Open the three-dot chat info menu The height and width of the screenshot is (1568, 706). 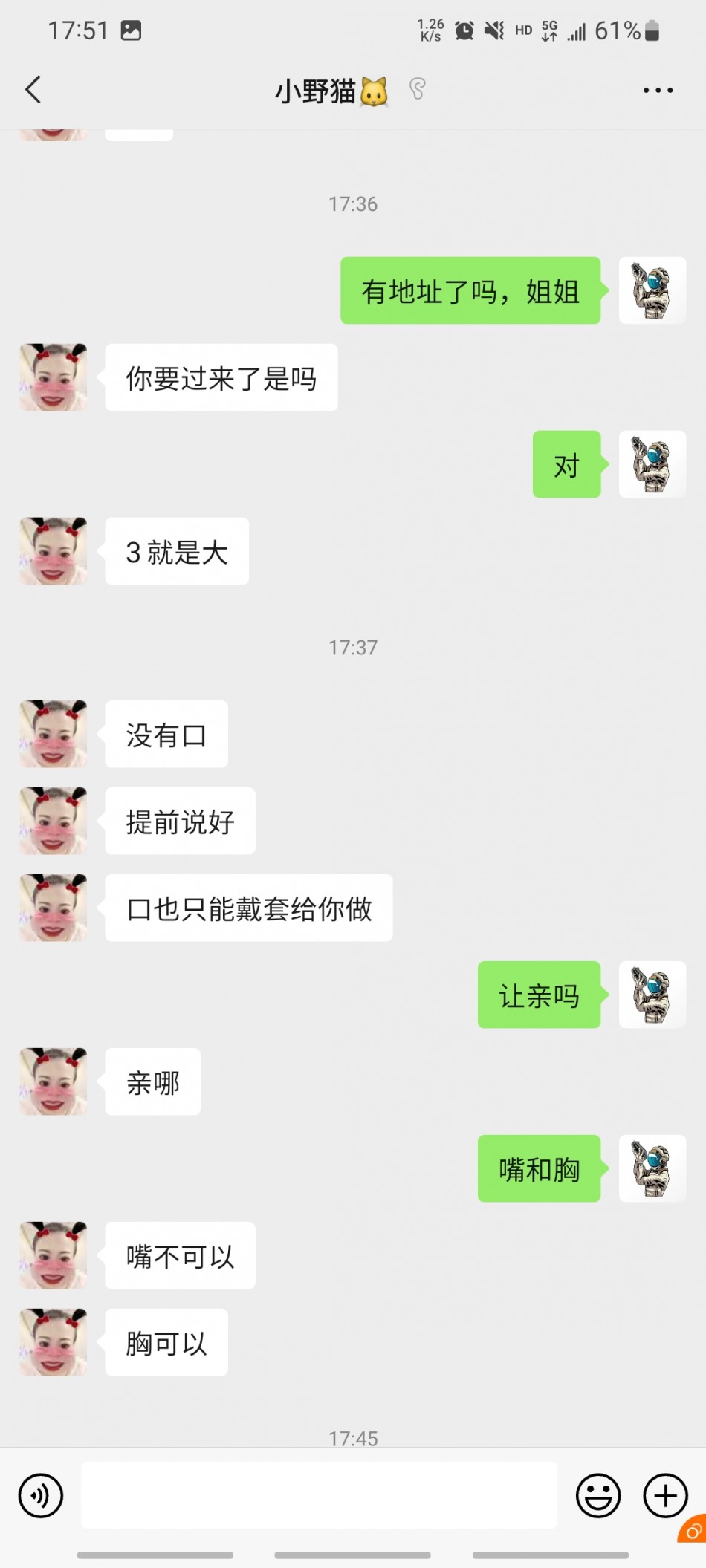pyautogui.click(x=658, y=90)
